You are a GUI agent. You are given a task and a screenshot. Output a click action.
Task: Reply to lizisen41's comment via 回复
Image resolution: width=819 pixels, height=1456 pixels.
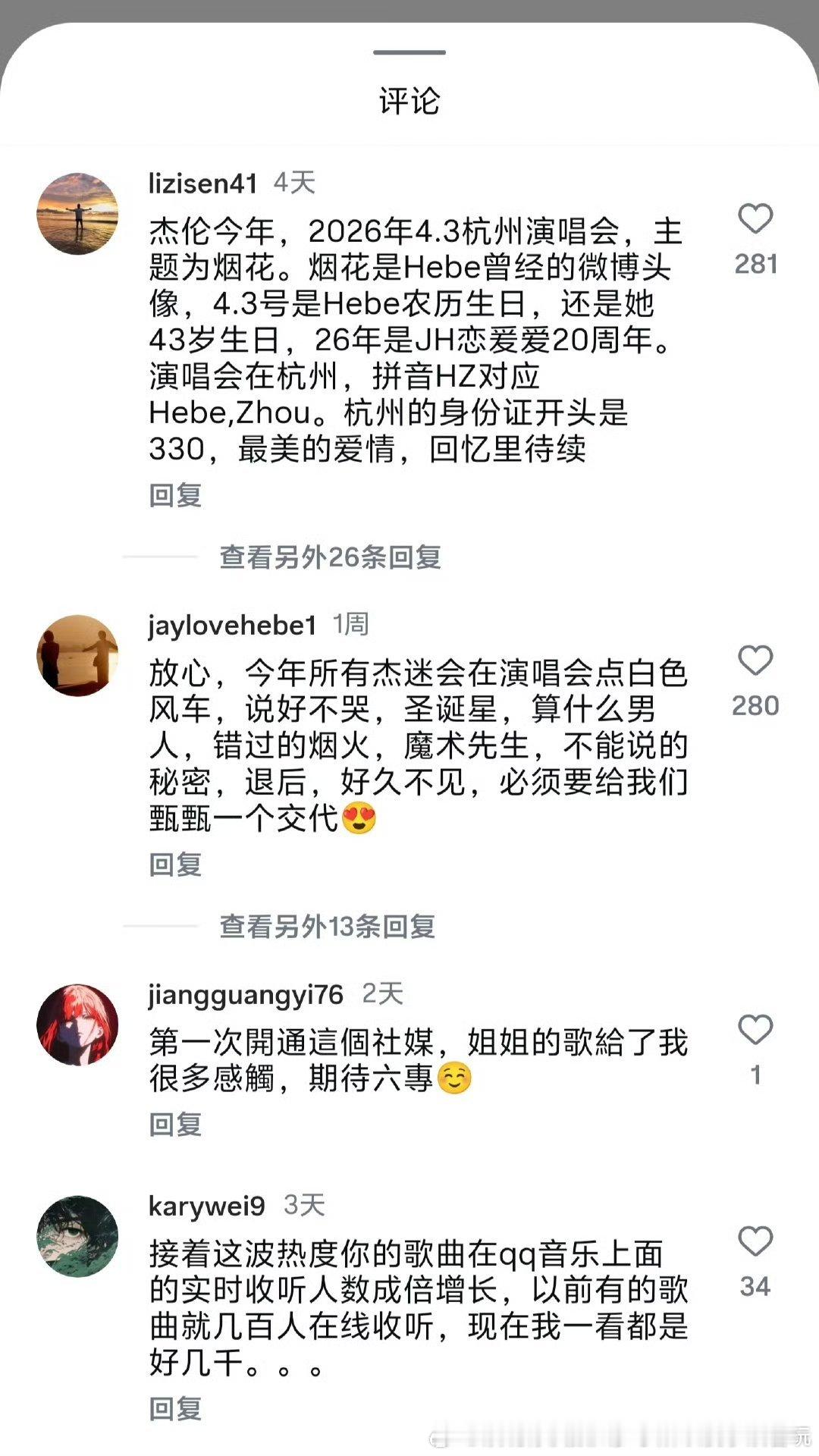coord(173,494)
